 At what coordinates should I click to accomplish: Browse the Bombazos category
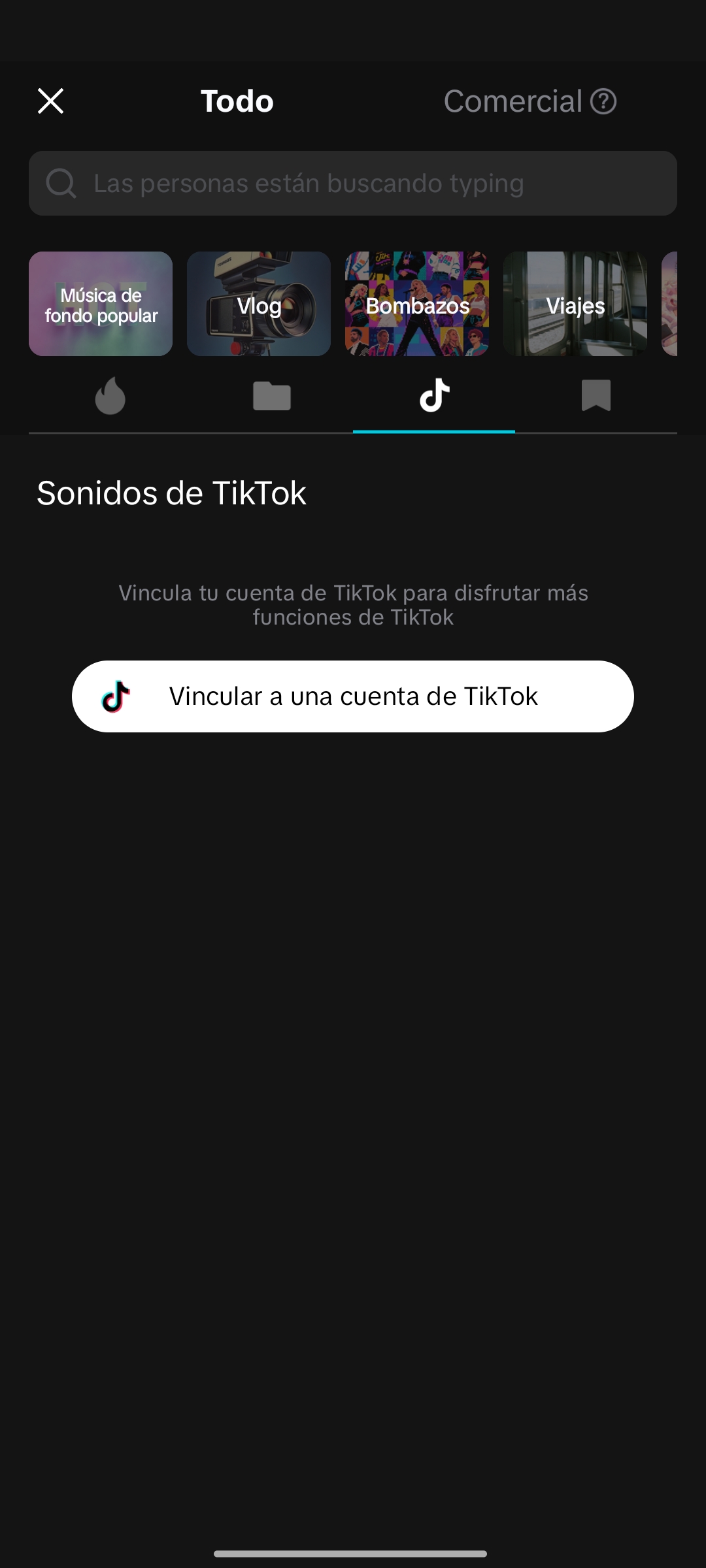coord(417,304)
